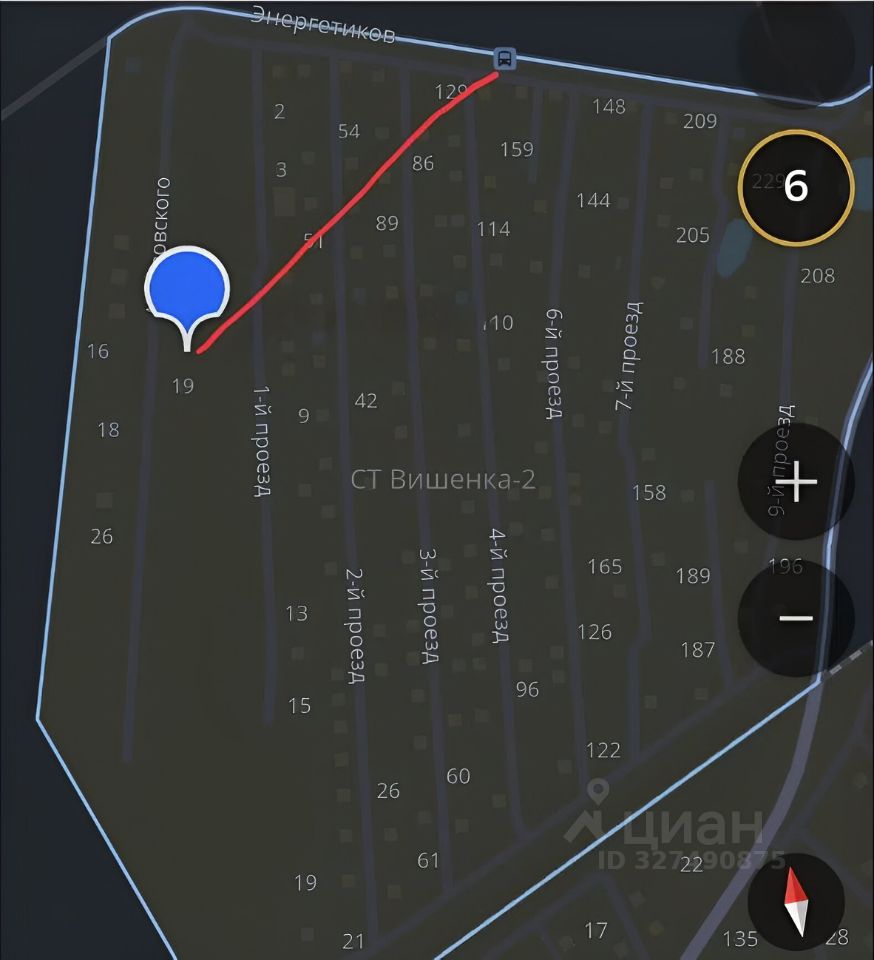
Task: Open the traffic score 6 button
Action: tap(796, 187)
